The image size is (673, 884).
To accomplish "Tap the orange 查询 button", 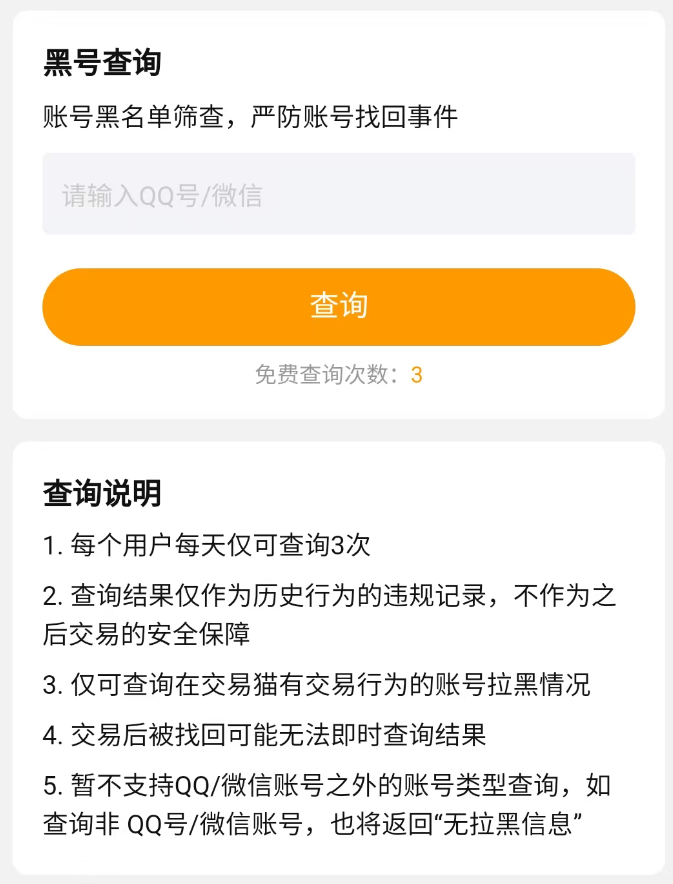I will pyautogui.click(x=338, y=306).
